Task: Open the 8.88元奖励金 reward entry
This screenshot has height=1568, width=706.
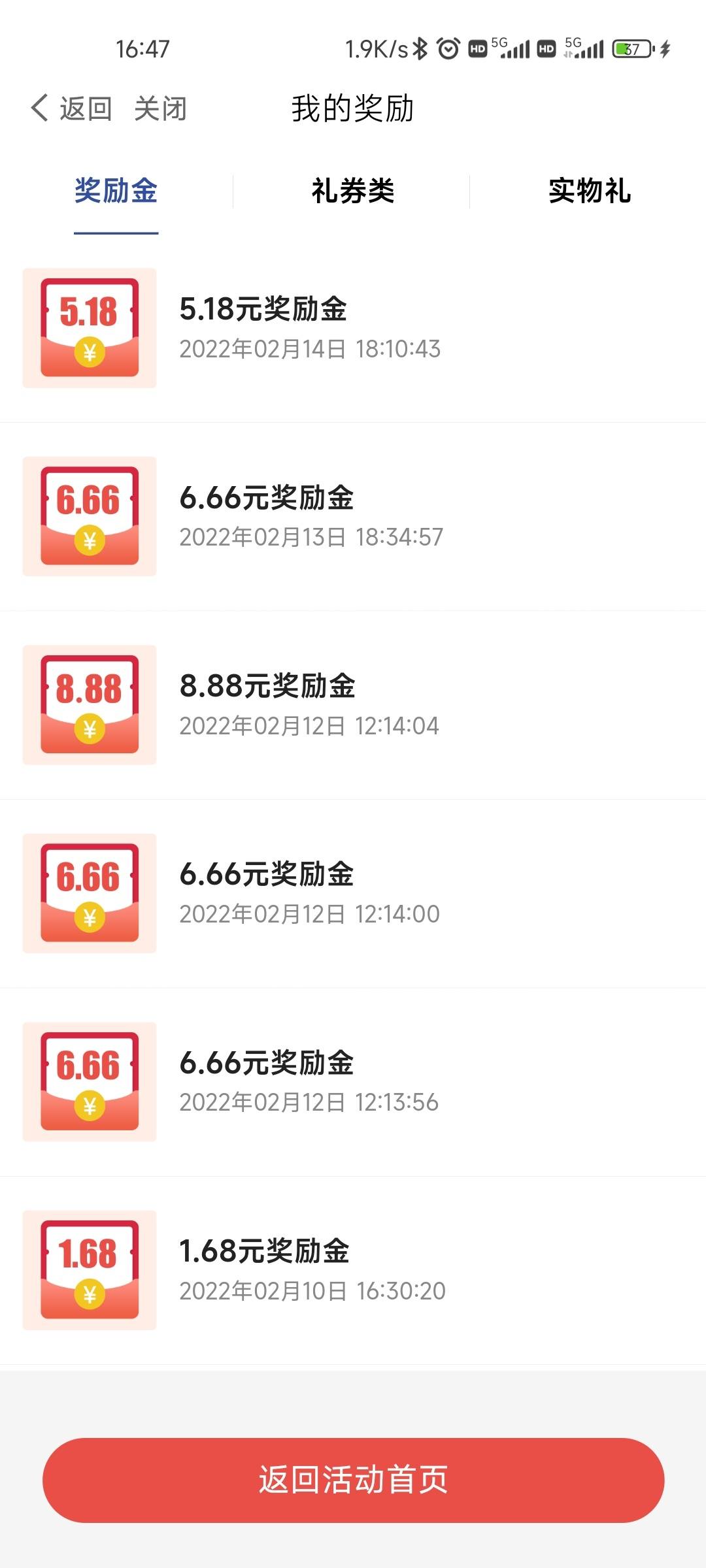Action: point(353,705)
